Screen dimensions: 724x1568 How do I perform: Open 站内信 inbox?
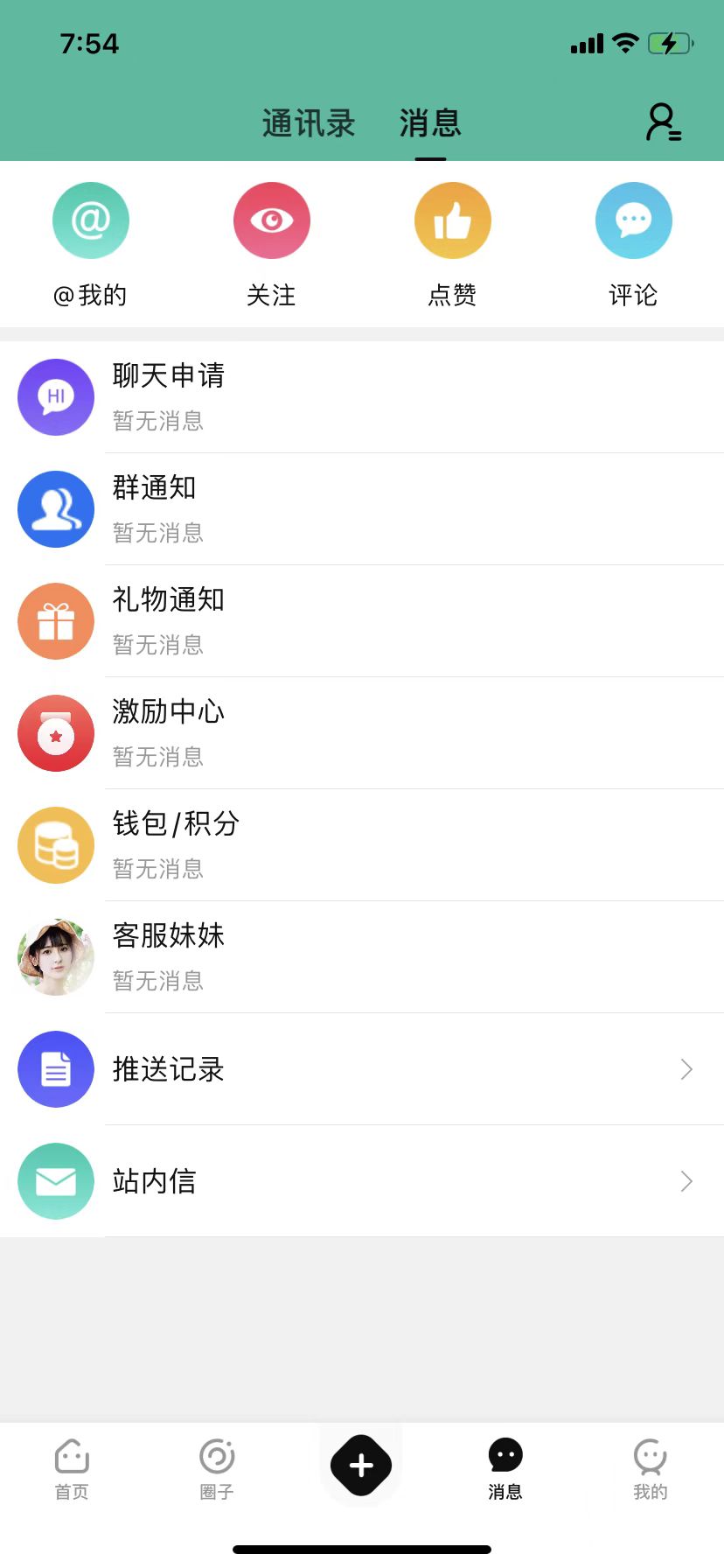pos(362,1181)
